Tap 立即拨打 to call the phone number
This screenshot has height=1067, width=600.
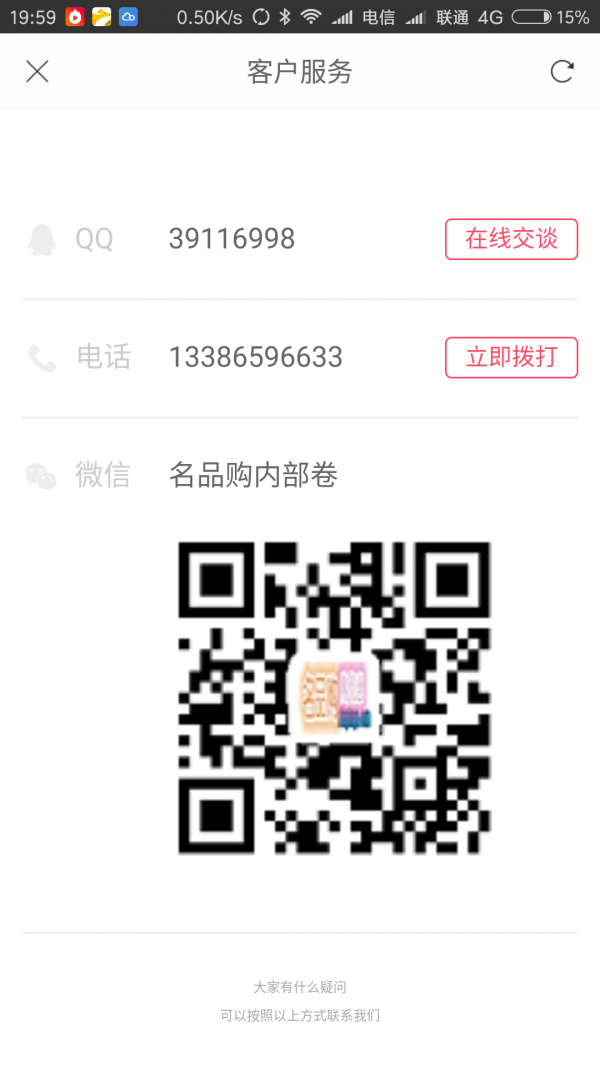[512, 357]
